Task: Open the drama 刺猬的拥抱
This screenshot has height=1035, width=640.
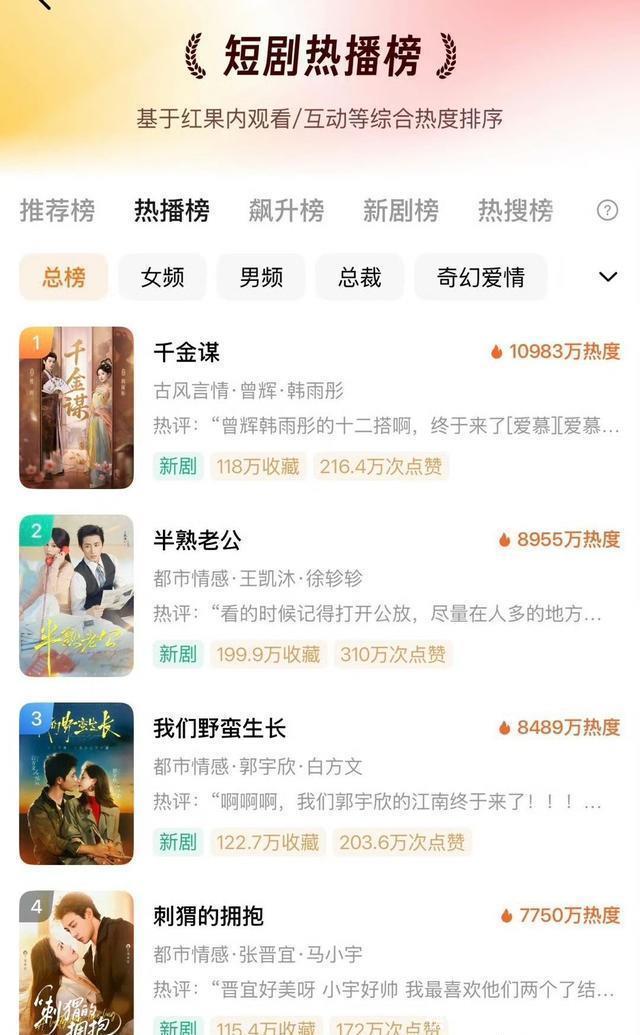Action: pos(208,916)
